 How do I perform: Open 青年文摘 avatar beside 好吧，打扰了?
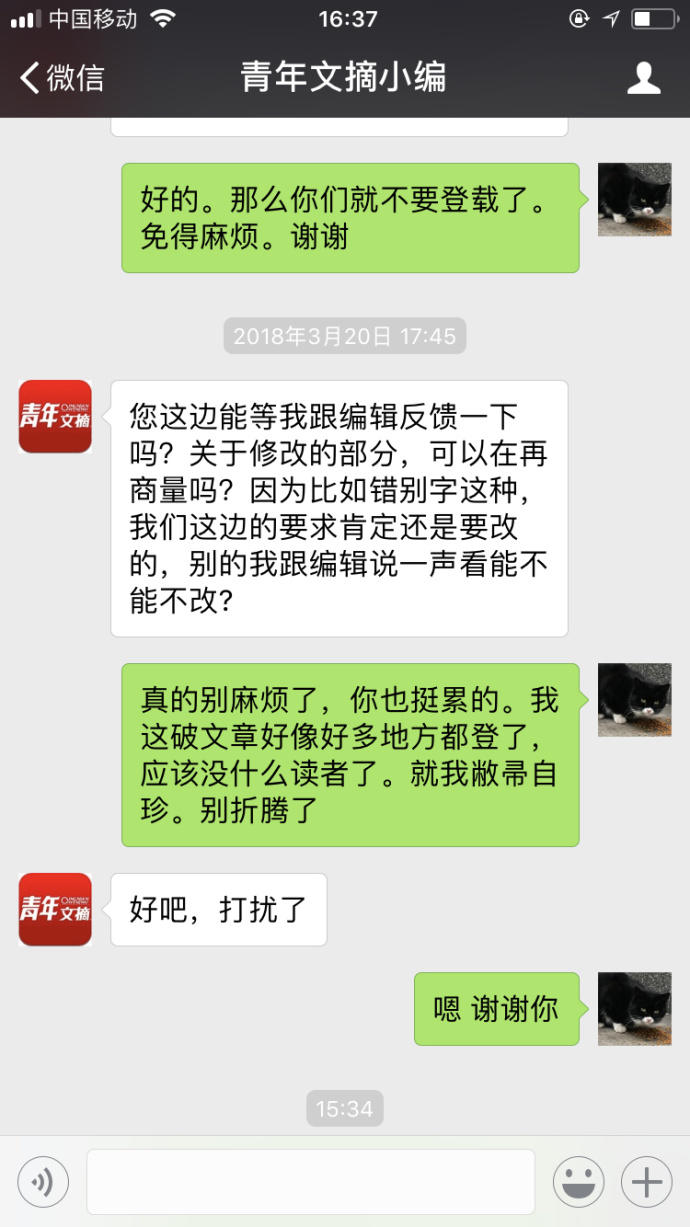point(55,909)
